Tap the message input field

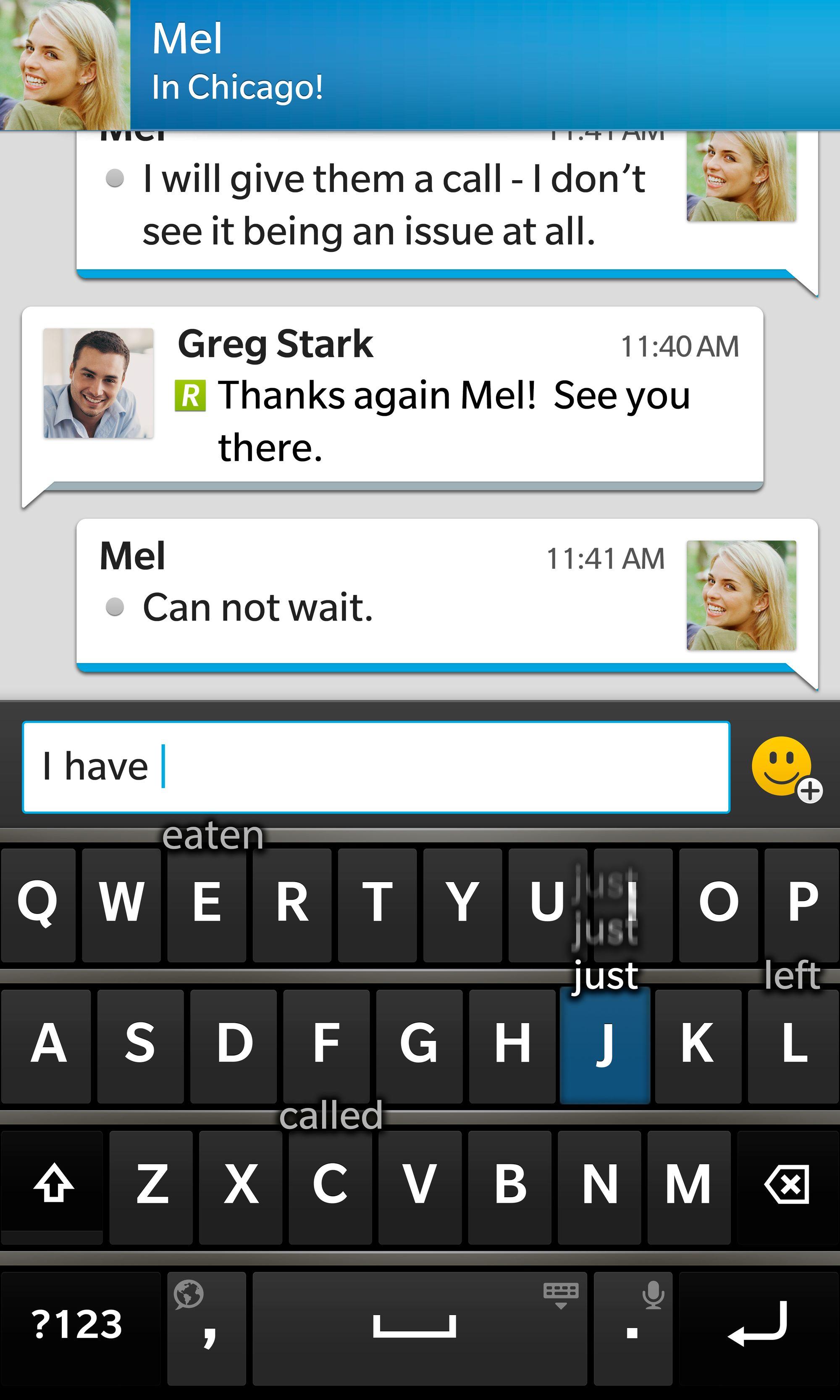click(x=376, y=767)
